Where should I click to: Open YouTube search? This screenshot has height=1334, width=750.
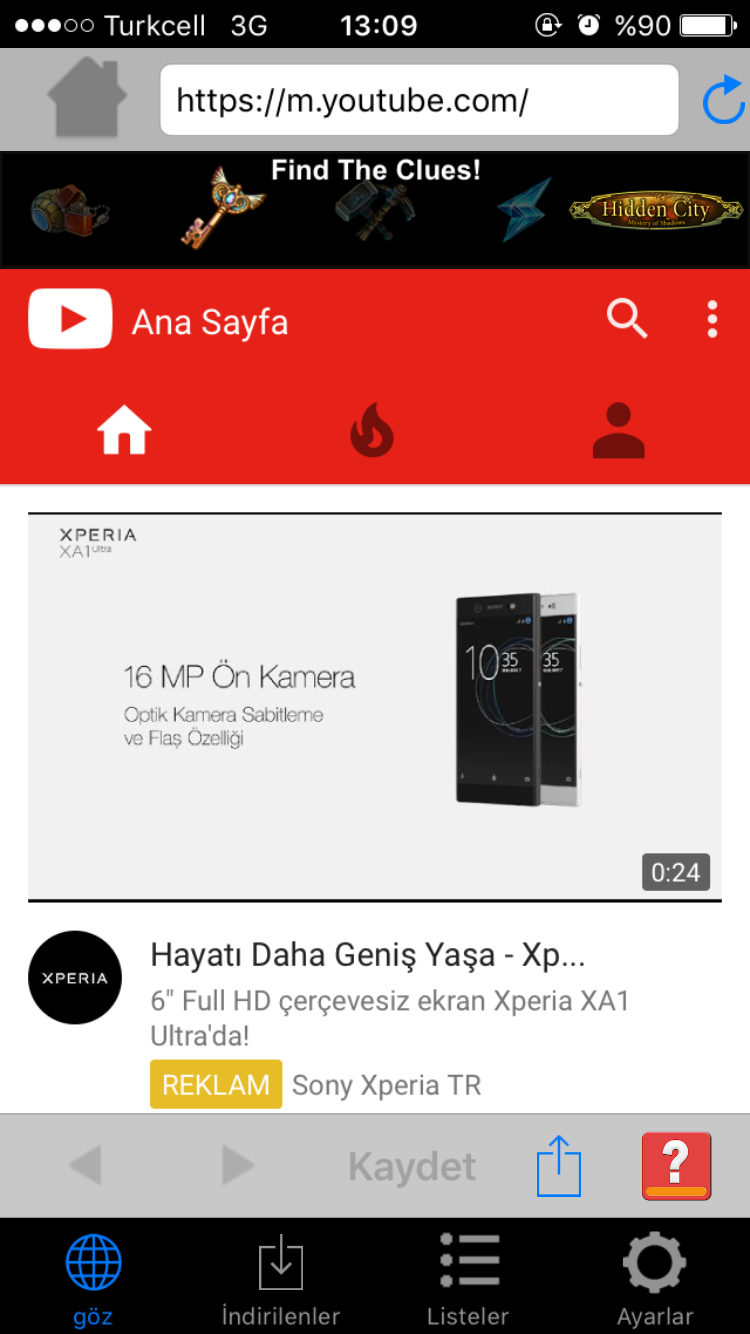[x=627, y=320]
